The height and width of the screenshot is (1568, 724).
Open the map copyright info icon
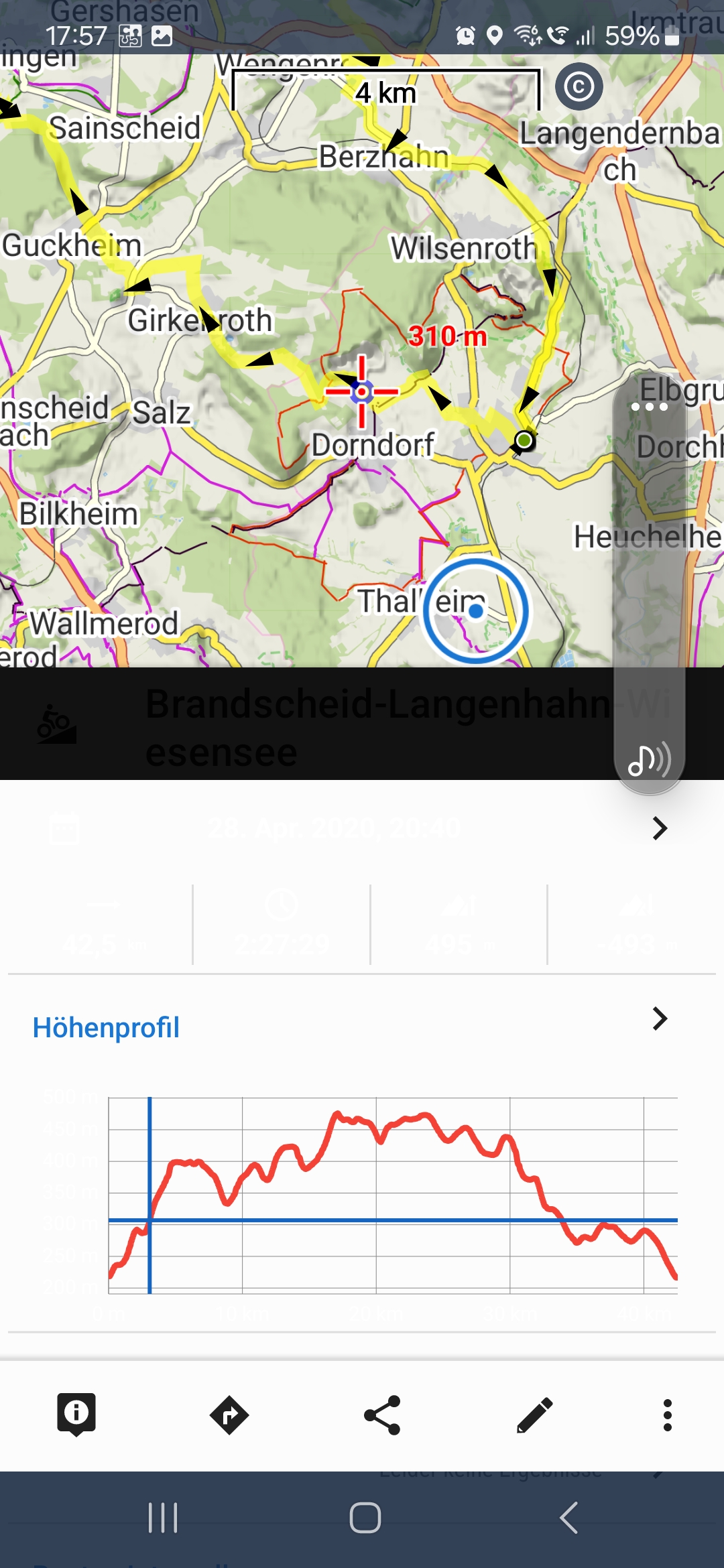point(579,86)
